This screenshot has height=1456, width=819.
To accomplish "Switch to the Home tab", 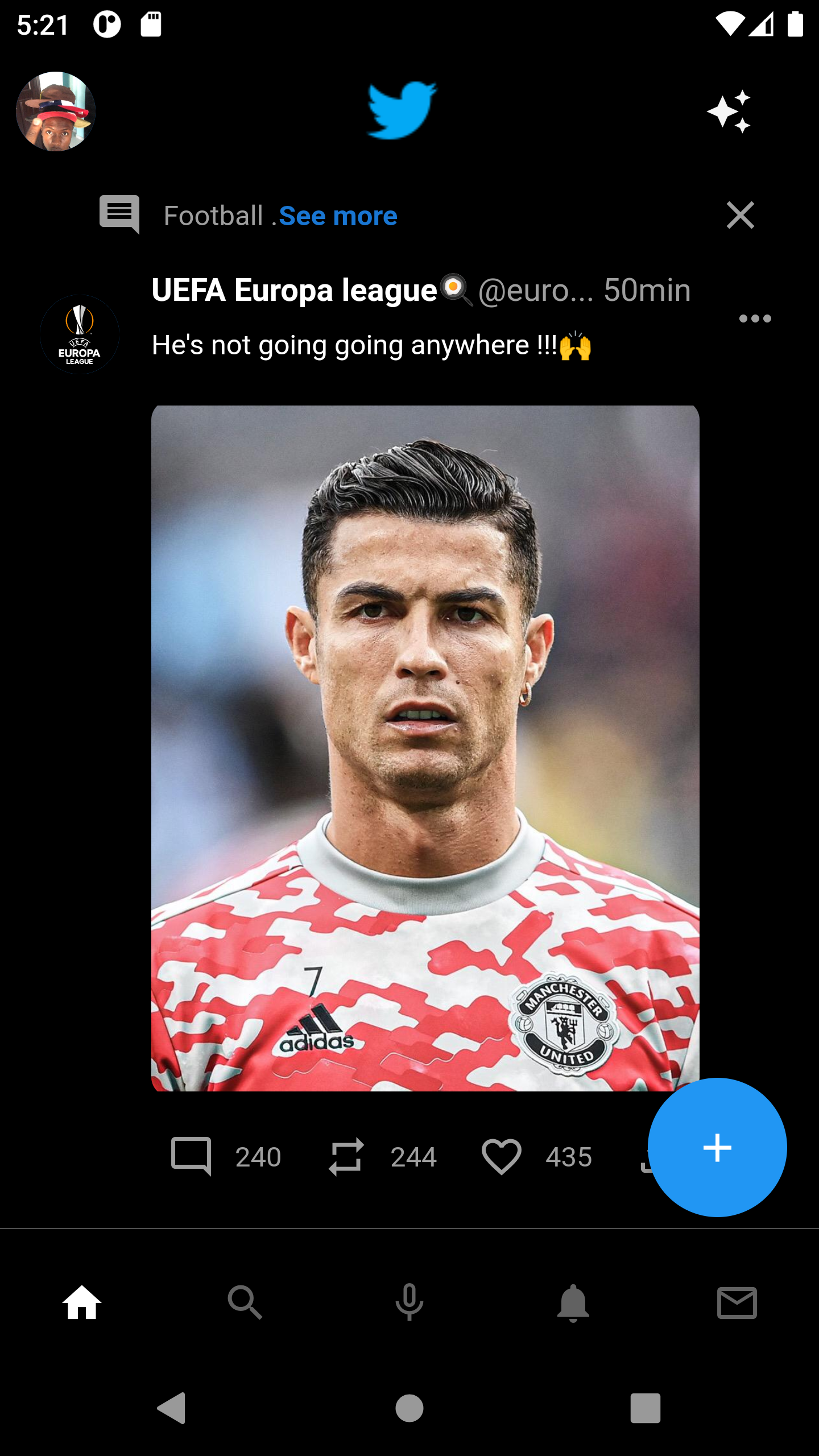I will (82, 1302).
